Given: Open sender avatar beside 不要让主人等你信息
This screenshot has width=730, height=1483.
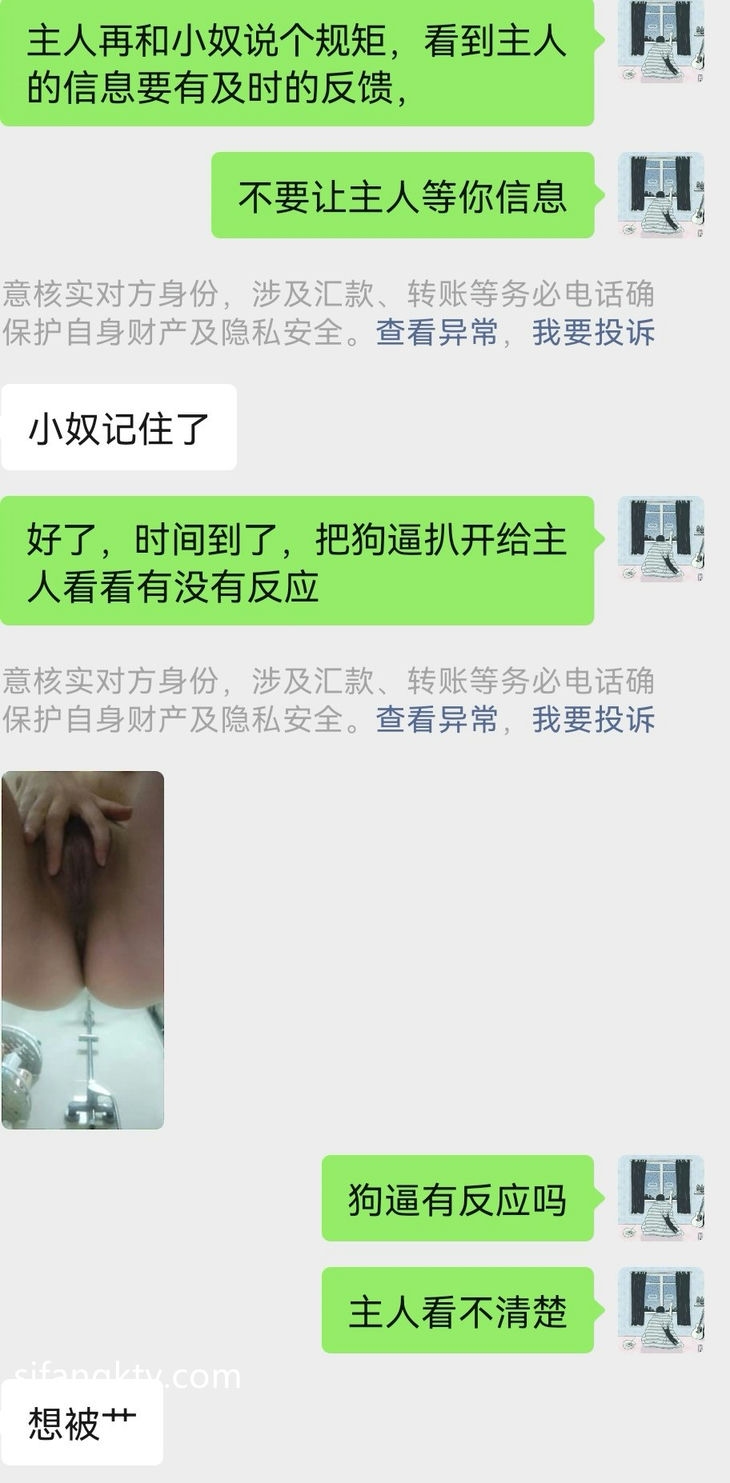Looking at the screenshot, I should 661,195.
